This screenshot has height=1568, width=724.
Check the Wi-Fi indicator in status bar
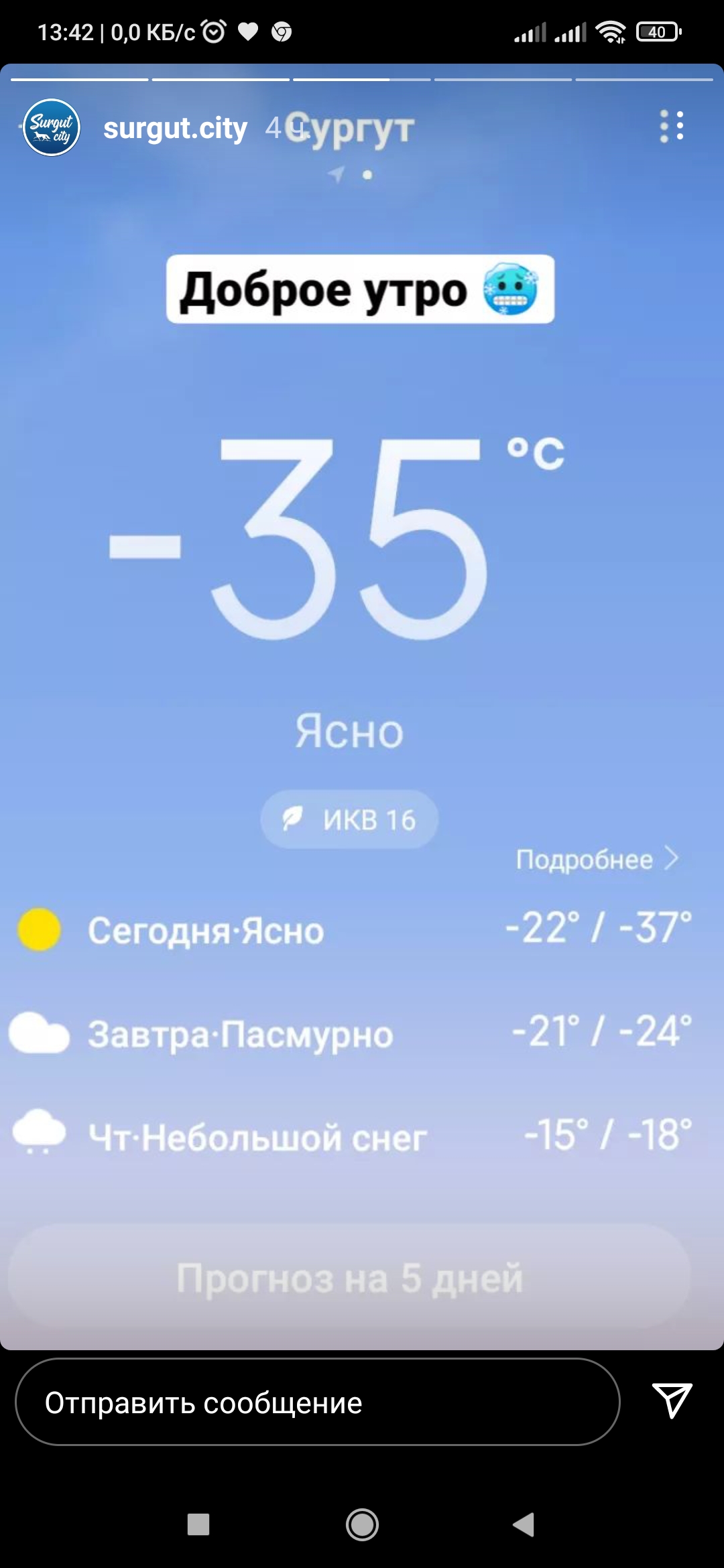click(x=611, y=30)
